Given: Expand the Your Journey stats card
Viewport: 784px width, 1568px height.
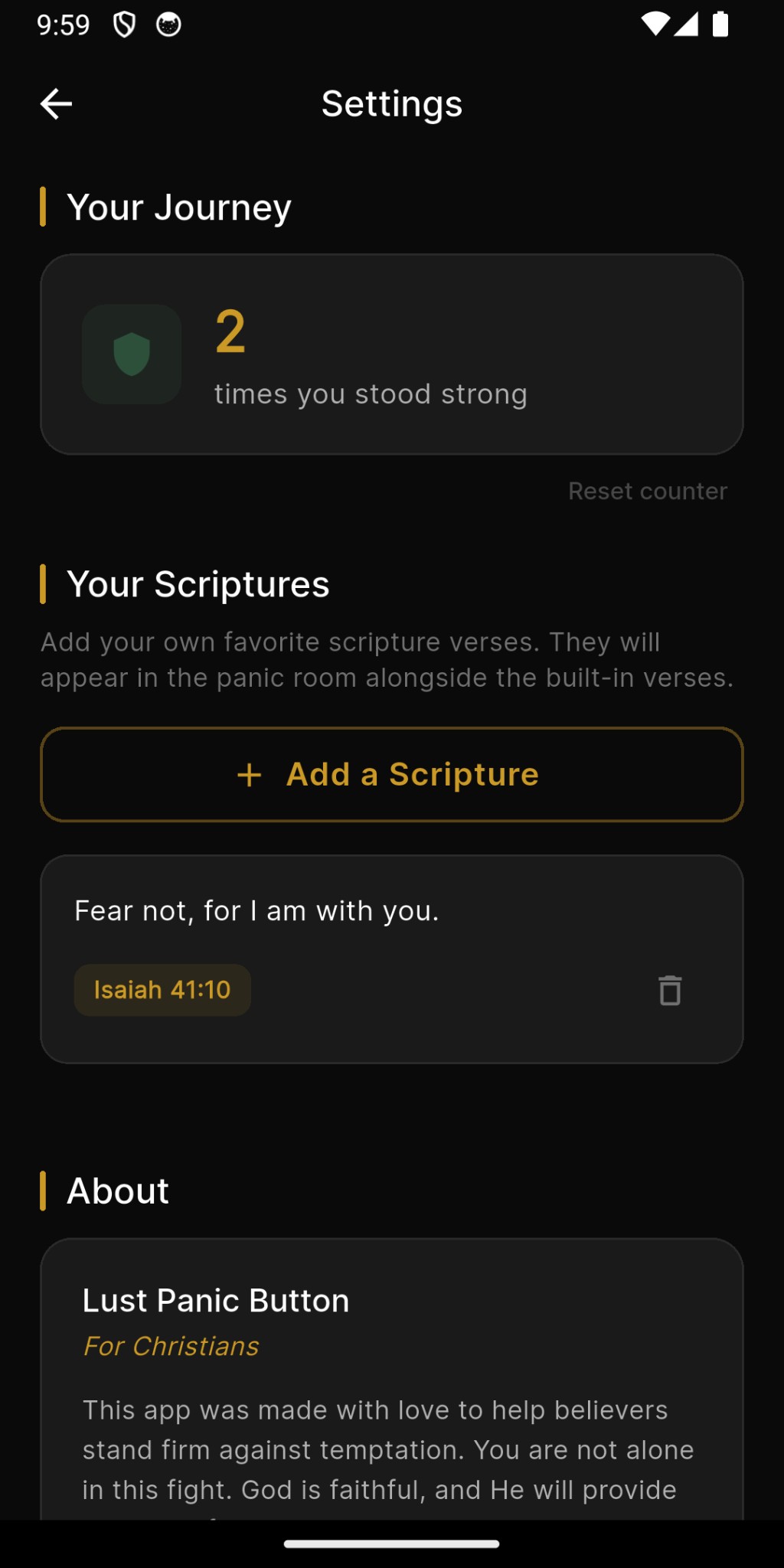Looking at the screenshot, I should pos(392,354).
